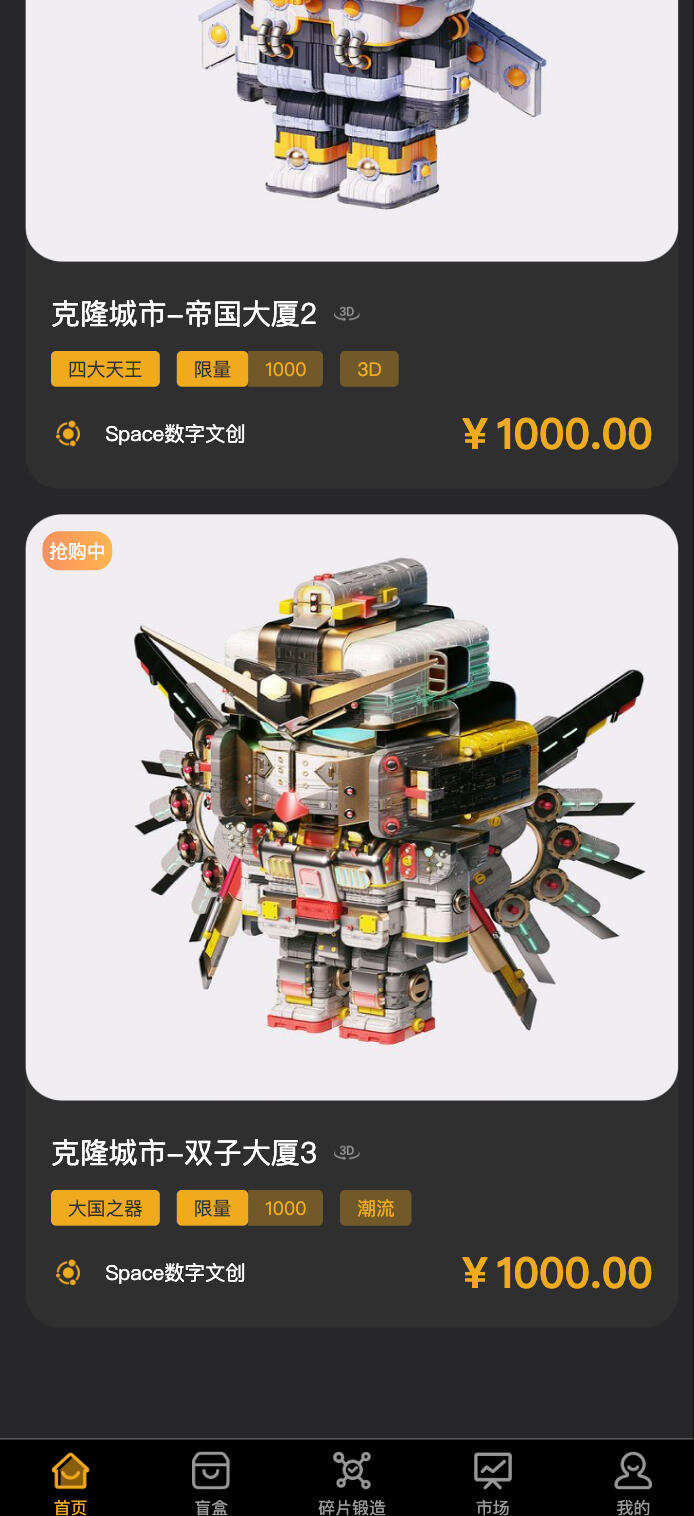Open the 克隆城市-帝国大厦2 product card

[x=184, y=314]
